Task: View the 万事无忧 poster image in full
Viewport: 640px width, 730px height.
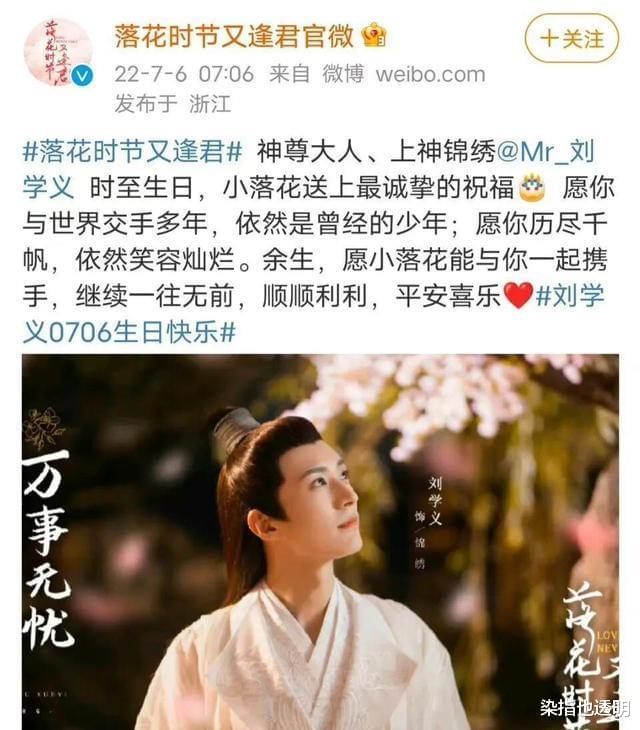Action: pos(320,540)
